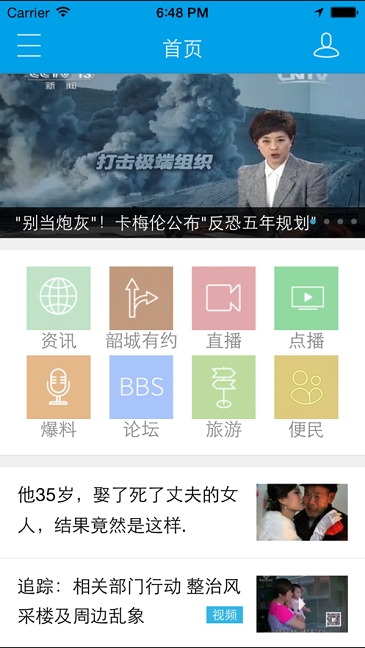Open the video story 追踪：相关部门行动
The width and height of the screenshot is (365, 648).
pyautogui.click(x=182, y=603)
